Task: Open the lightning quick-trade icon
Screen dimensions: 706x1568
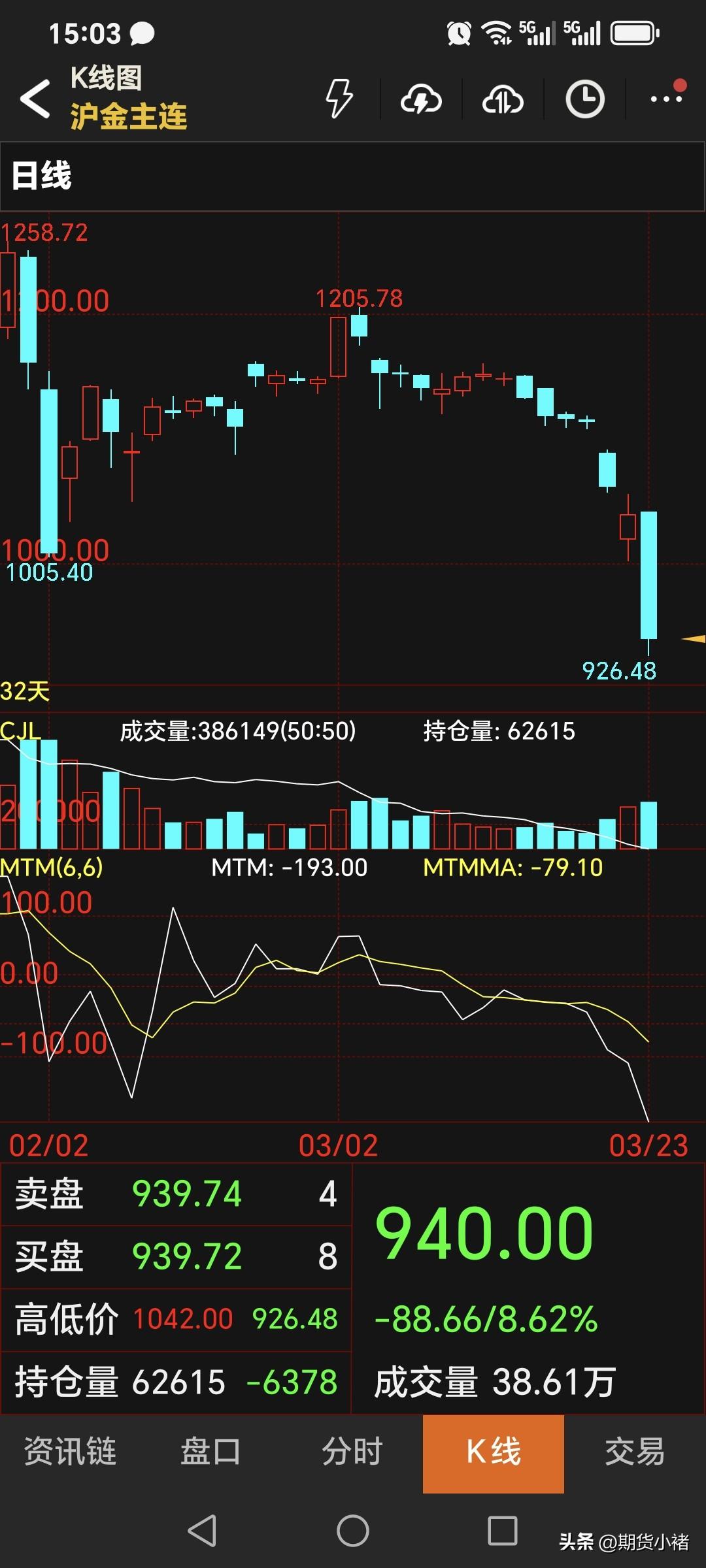Action: 337,99
